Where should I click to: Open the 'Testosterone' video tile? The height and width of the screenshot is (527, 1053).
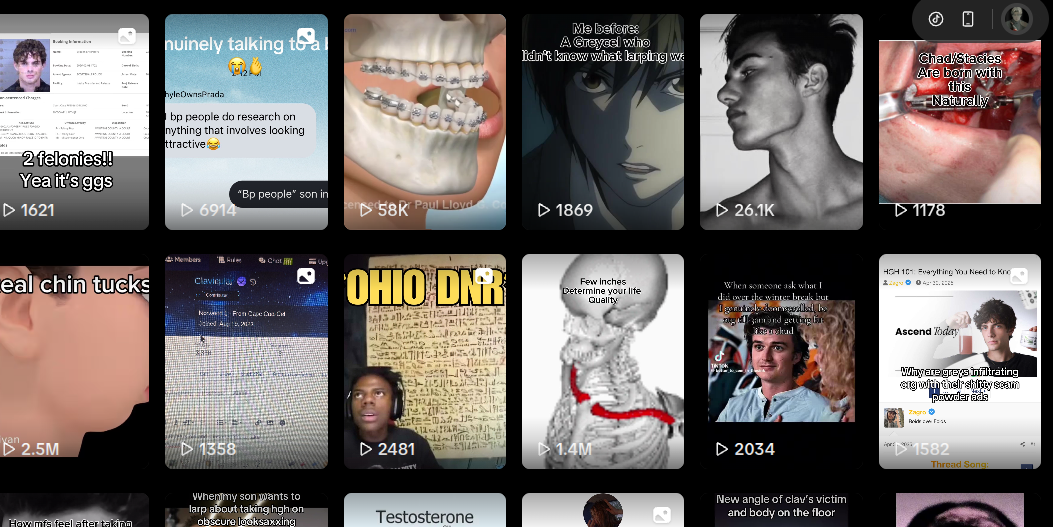click(x=425, y=512)
